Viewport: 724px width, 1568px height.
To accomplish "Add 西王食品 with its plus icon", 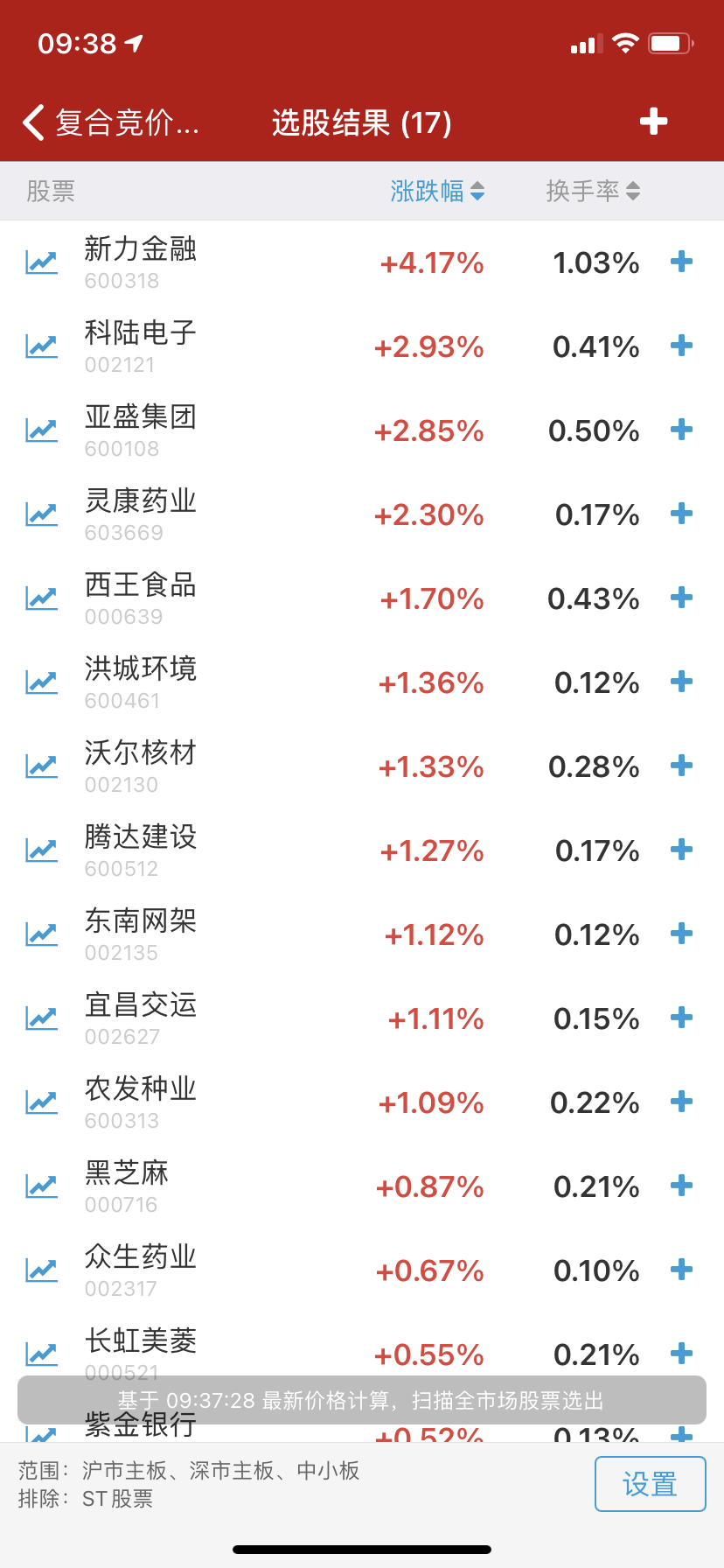I will (x=681, y=598).
